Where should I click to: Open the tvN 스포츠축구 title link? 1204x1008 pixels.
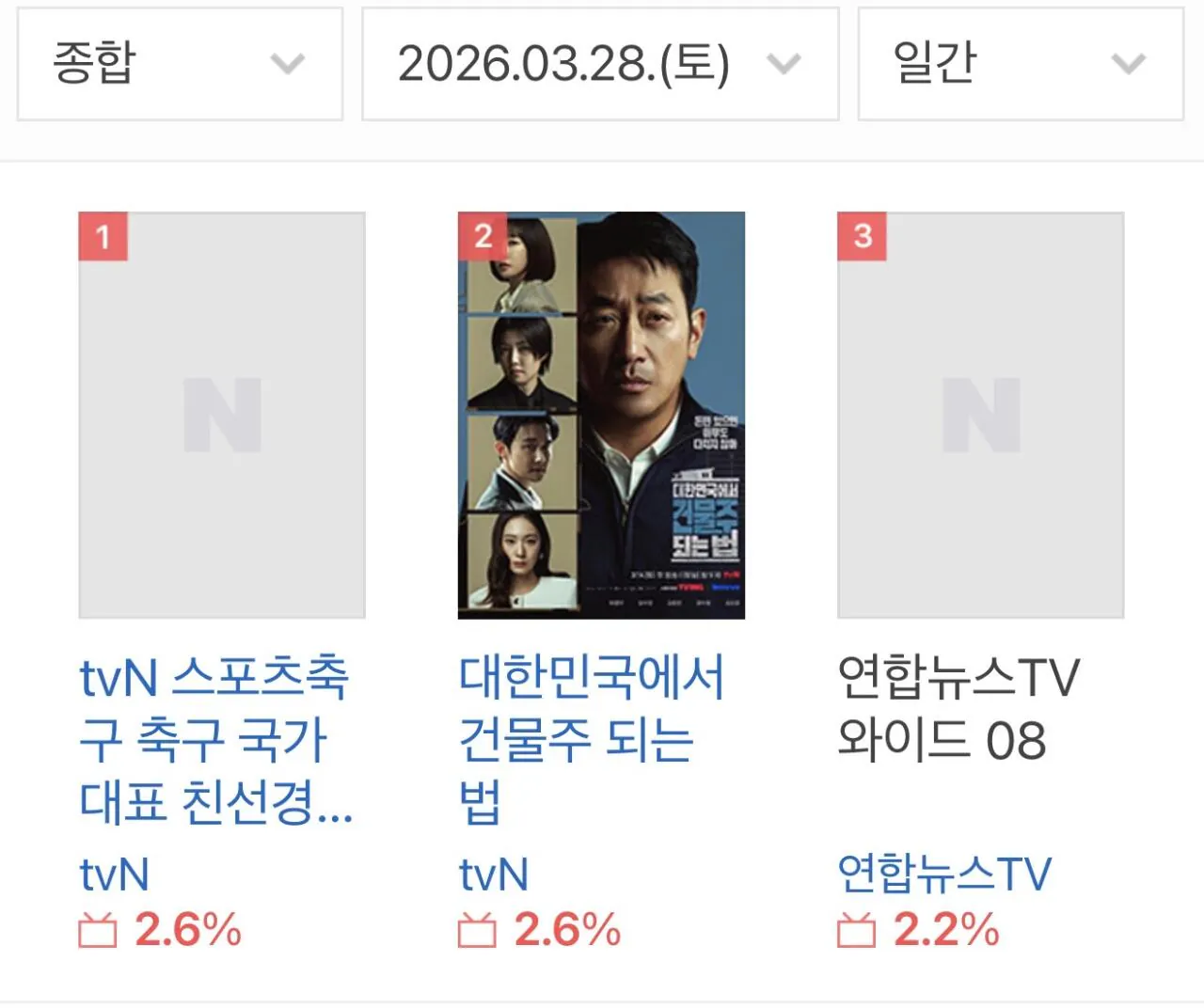point(216,739)
